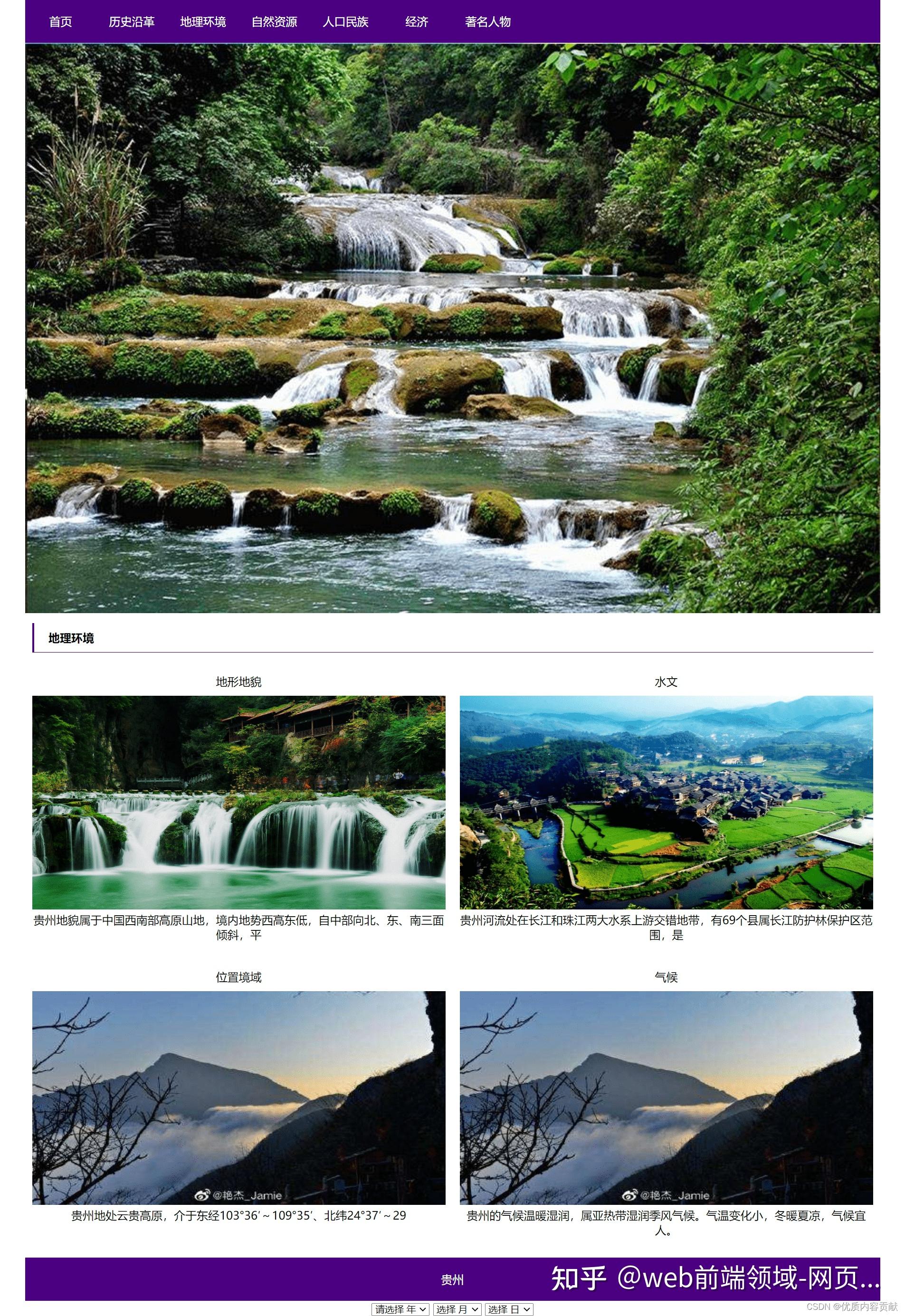Screen dimensions: 905x1316
Task: Open the 自然资源 navigation item
Action: 275,21
